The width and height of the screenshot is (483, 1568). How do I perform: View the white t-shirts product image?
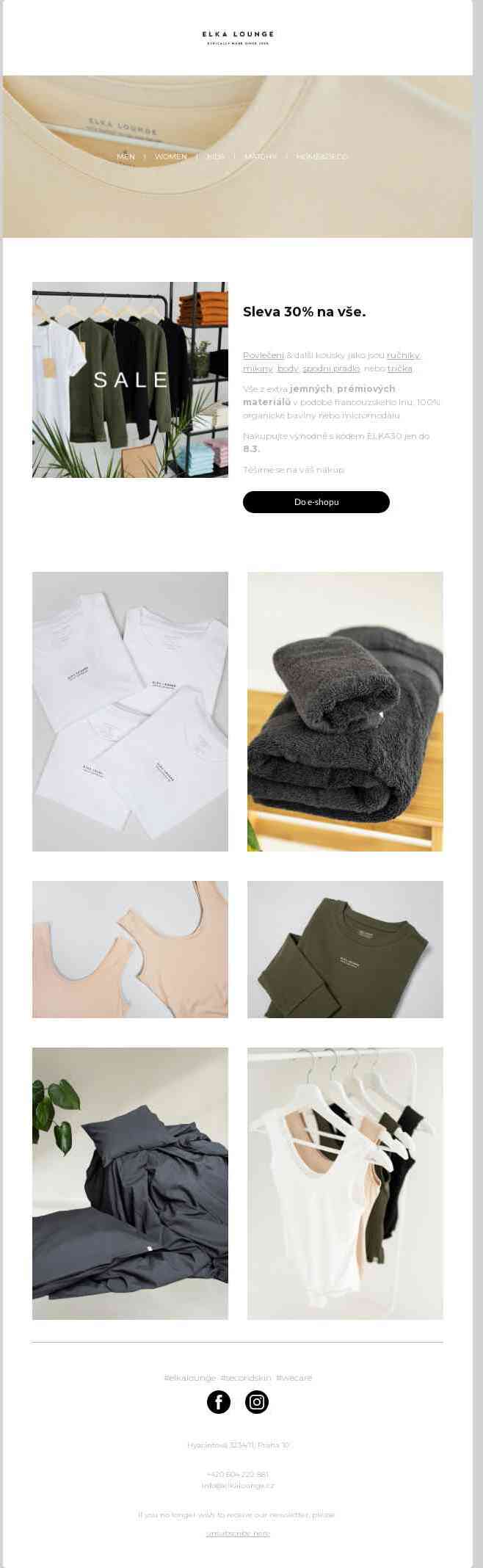[x=130, y=711]
